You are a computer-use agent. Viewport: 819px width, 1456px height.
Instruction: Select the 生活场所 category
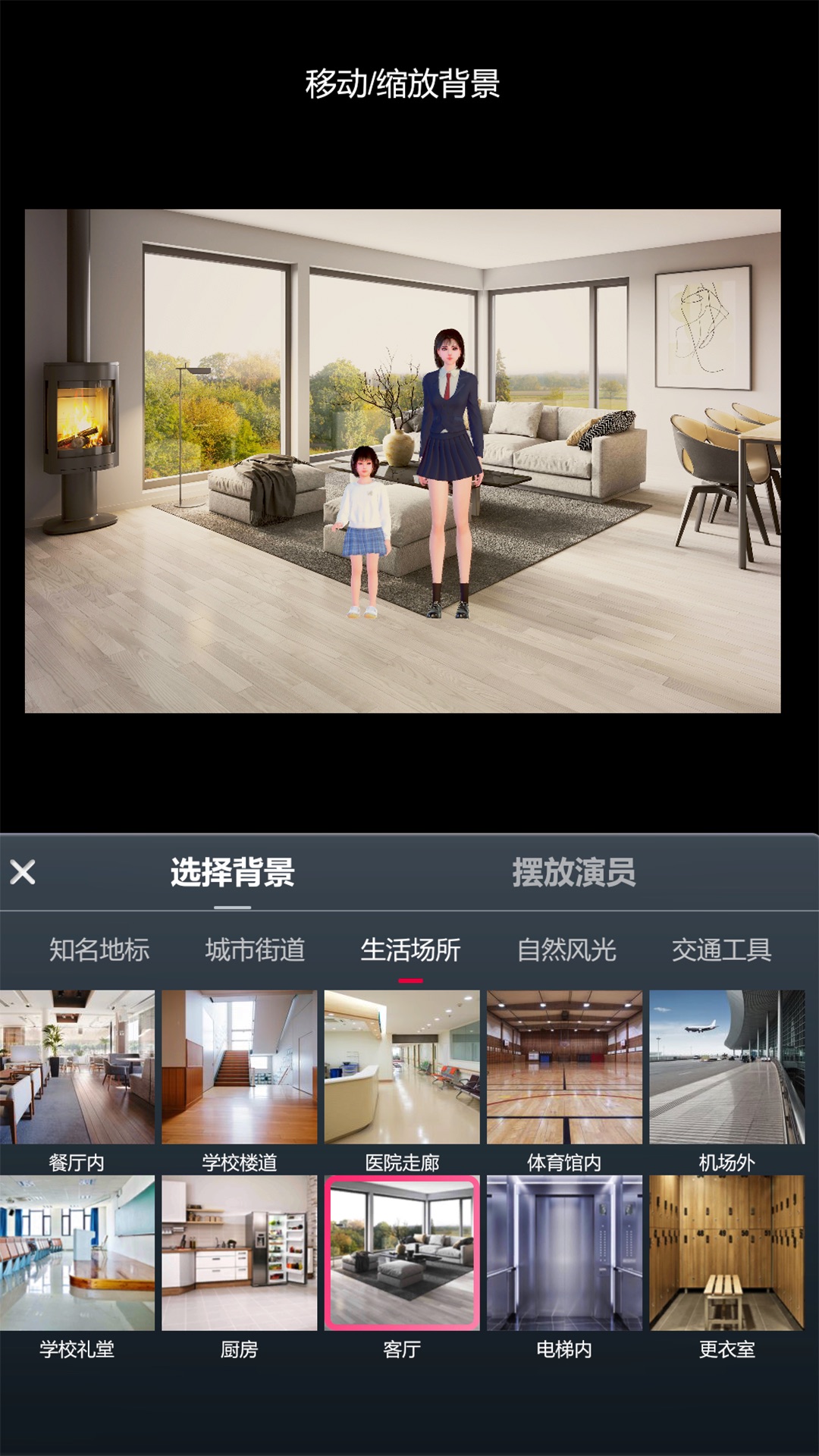[x=410, y=949]
